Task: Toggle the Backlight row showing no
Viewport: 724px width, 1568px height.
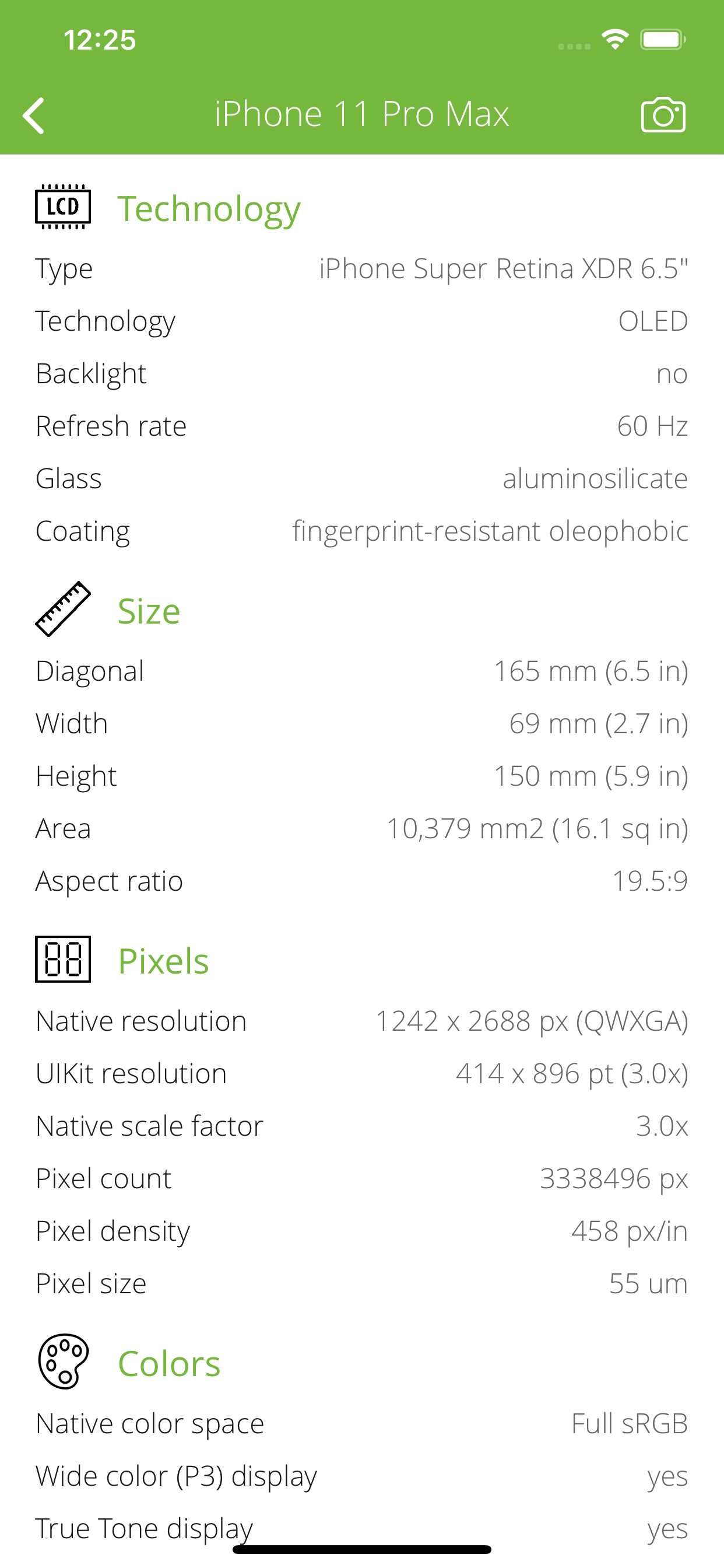Action: (362, 374)
